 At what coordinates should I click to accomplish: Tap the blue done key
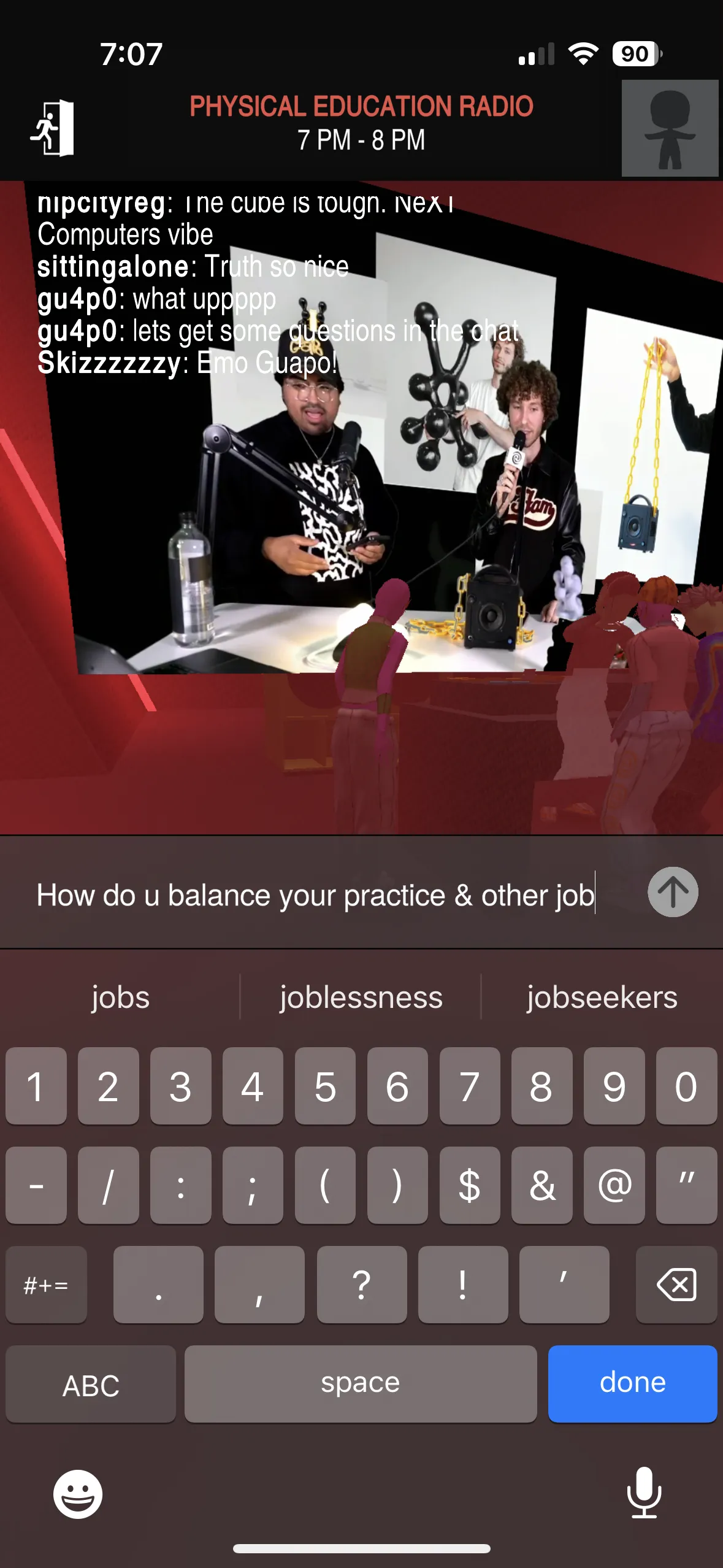click(x=632, y=1383)
